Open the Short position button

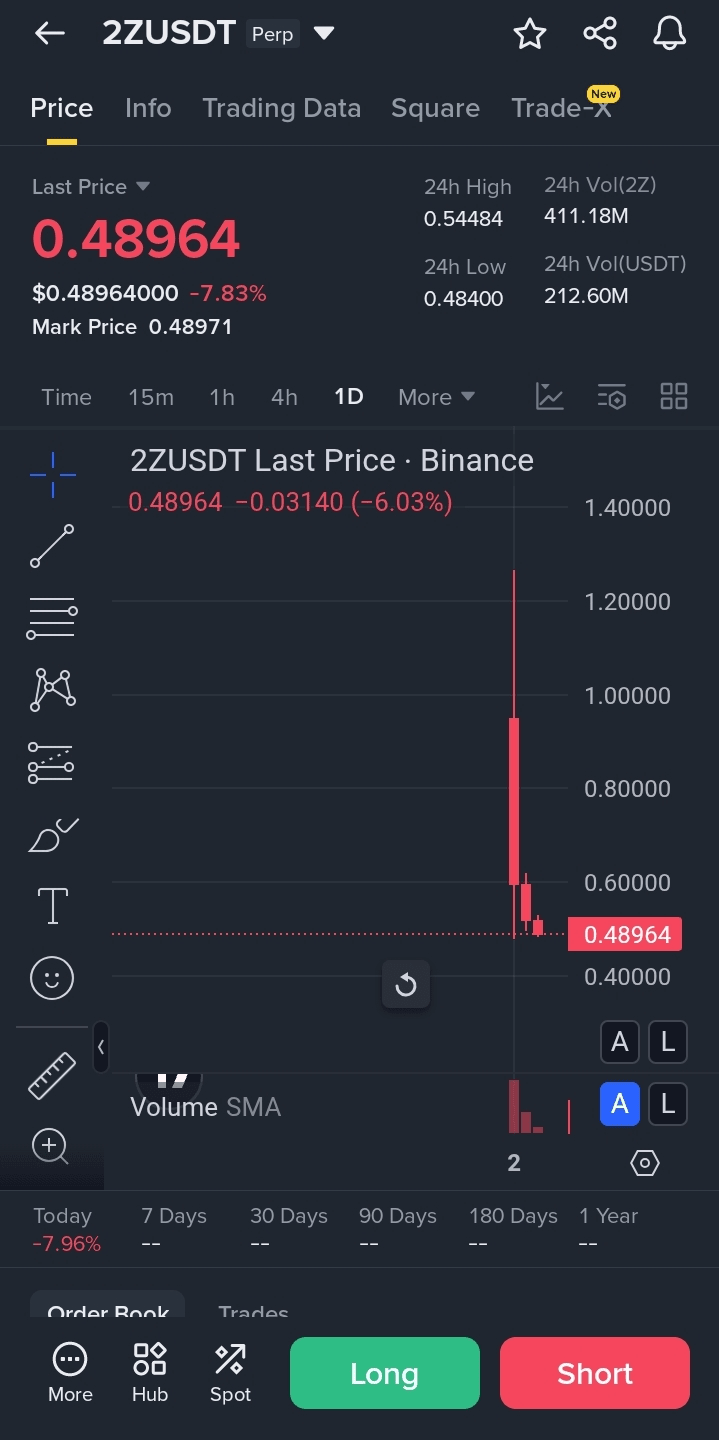pos(595,1373)
